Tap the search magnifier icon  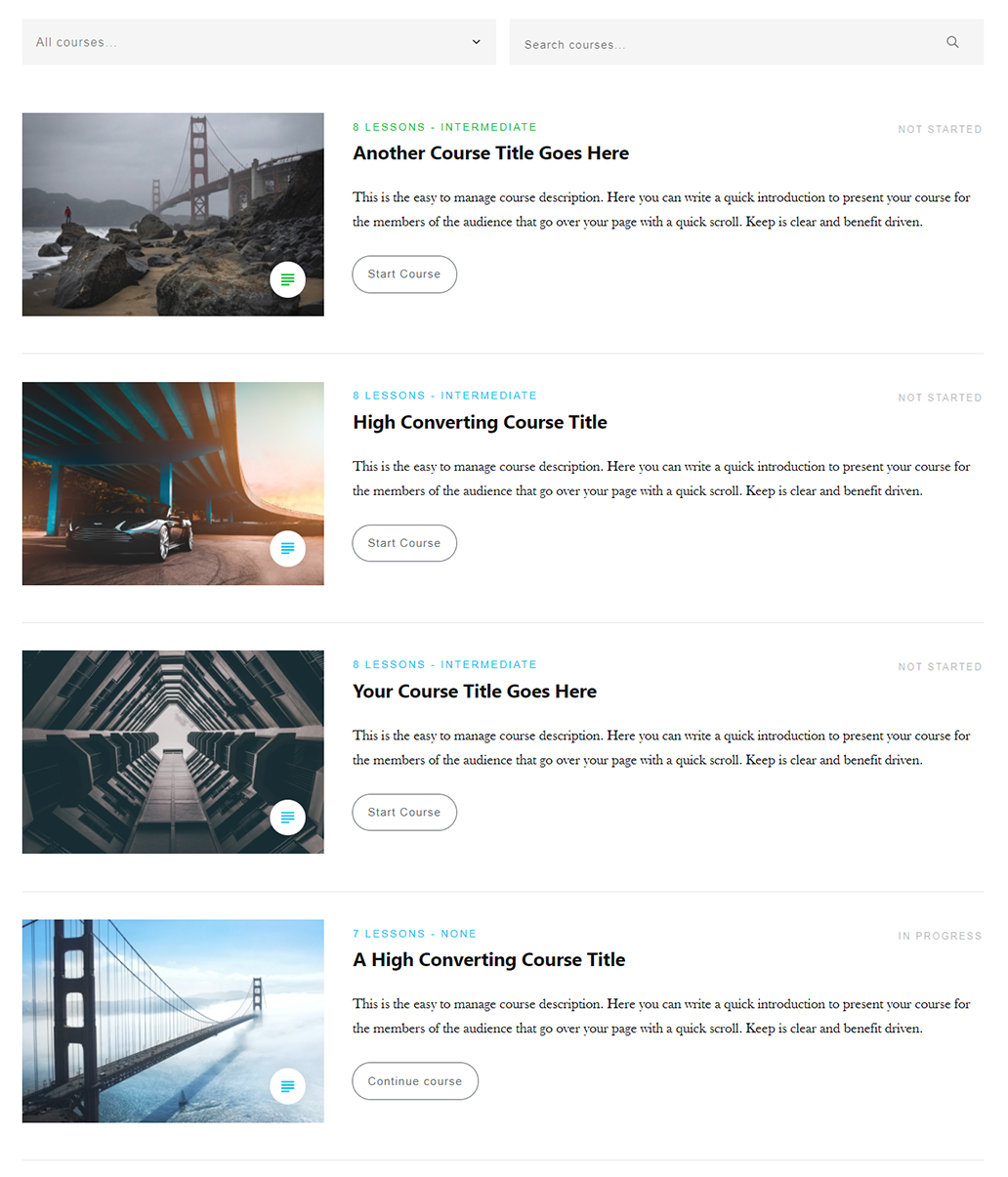pyautogui.click(x=952, y=42)
